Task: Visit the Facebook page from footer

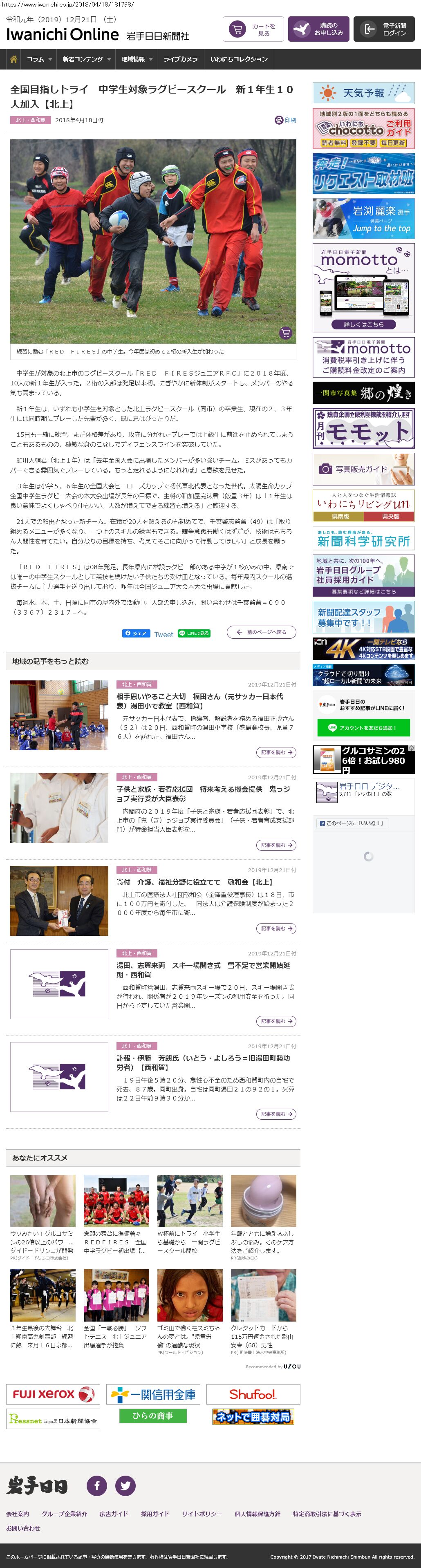Action: 97,1485
